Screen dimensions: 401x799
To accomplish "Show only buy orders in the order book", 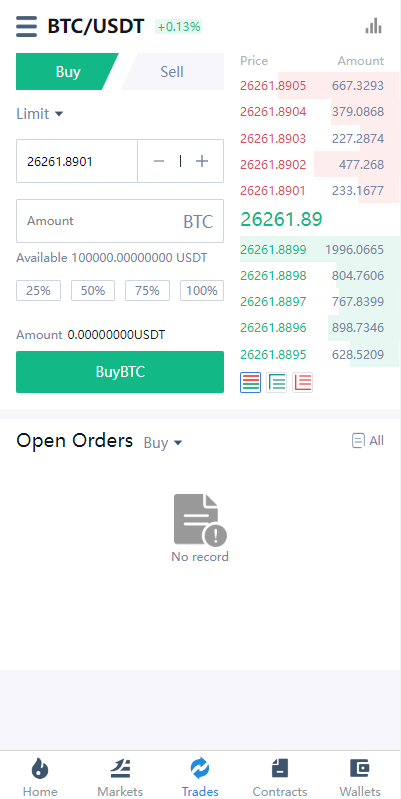I will pyautogui.click(x=277, y=382).
